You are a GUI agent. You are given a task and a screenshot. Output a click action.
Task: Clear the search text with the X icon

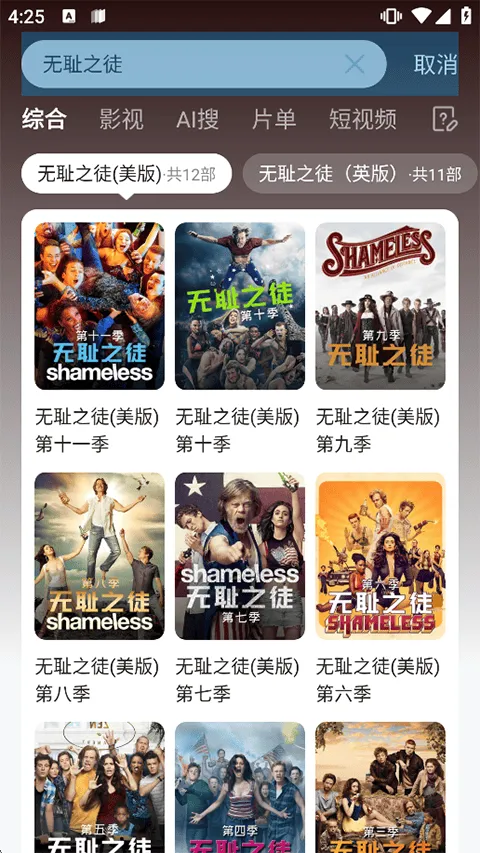354,64
